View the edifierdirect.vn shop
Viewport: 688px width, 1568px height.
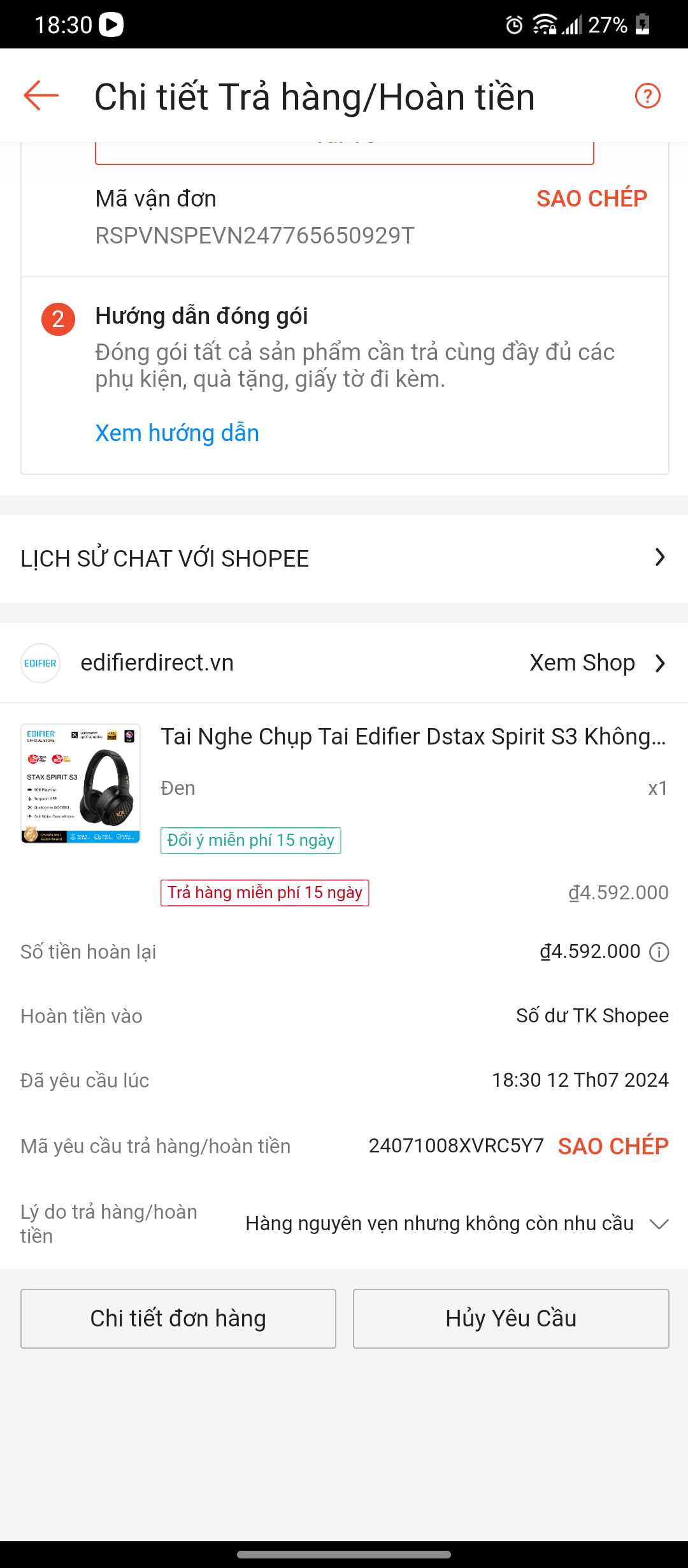point(598,663)
